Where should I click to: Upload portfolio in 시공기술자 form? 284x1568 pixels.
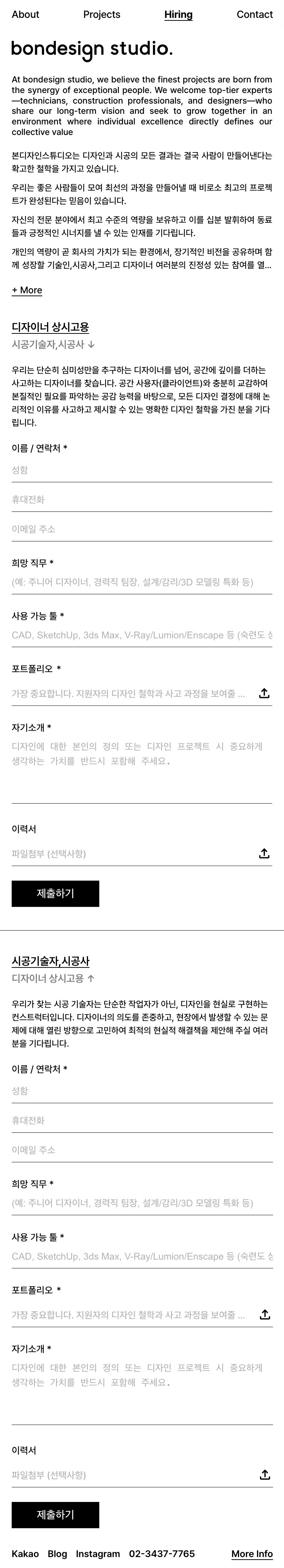(265, 1314)
